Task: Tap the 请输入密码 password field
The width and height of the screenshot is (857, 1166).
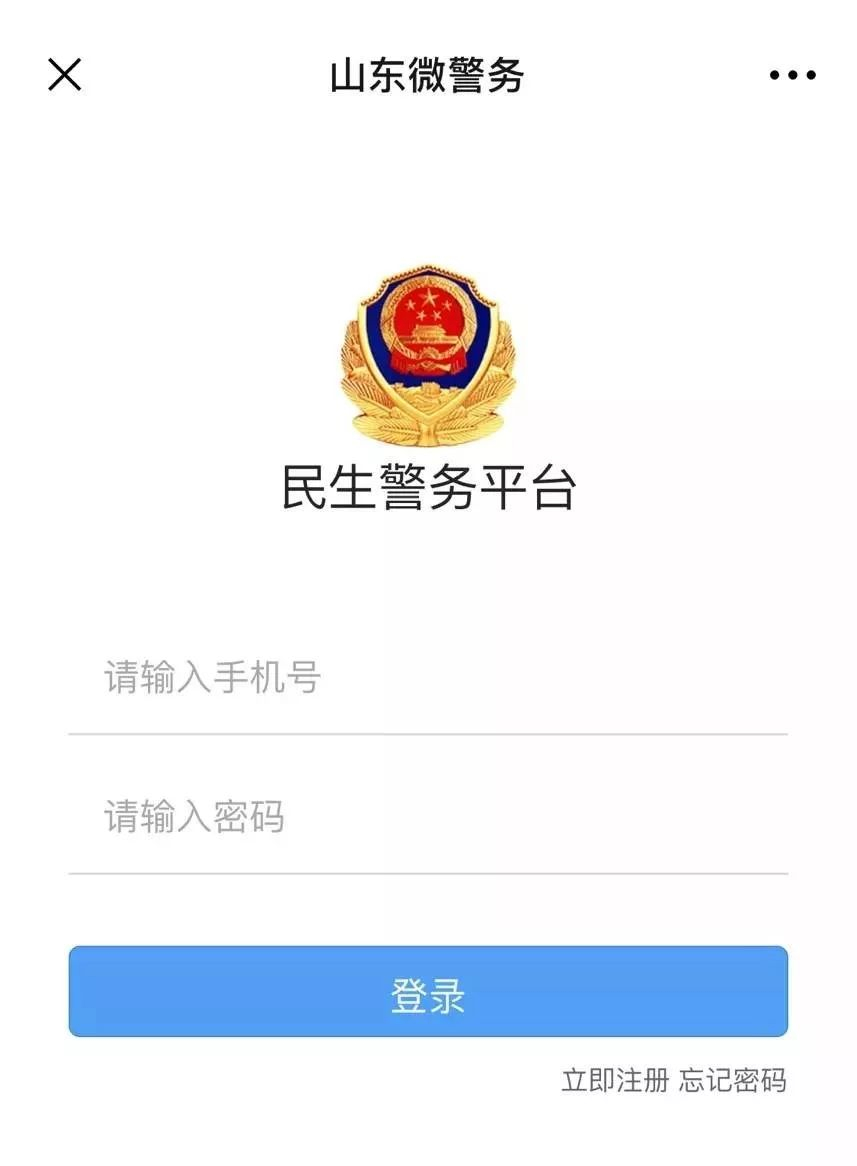Action: 428,817
